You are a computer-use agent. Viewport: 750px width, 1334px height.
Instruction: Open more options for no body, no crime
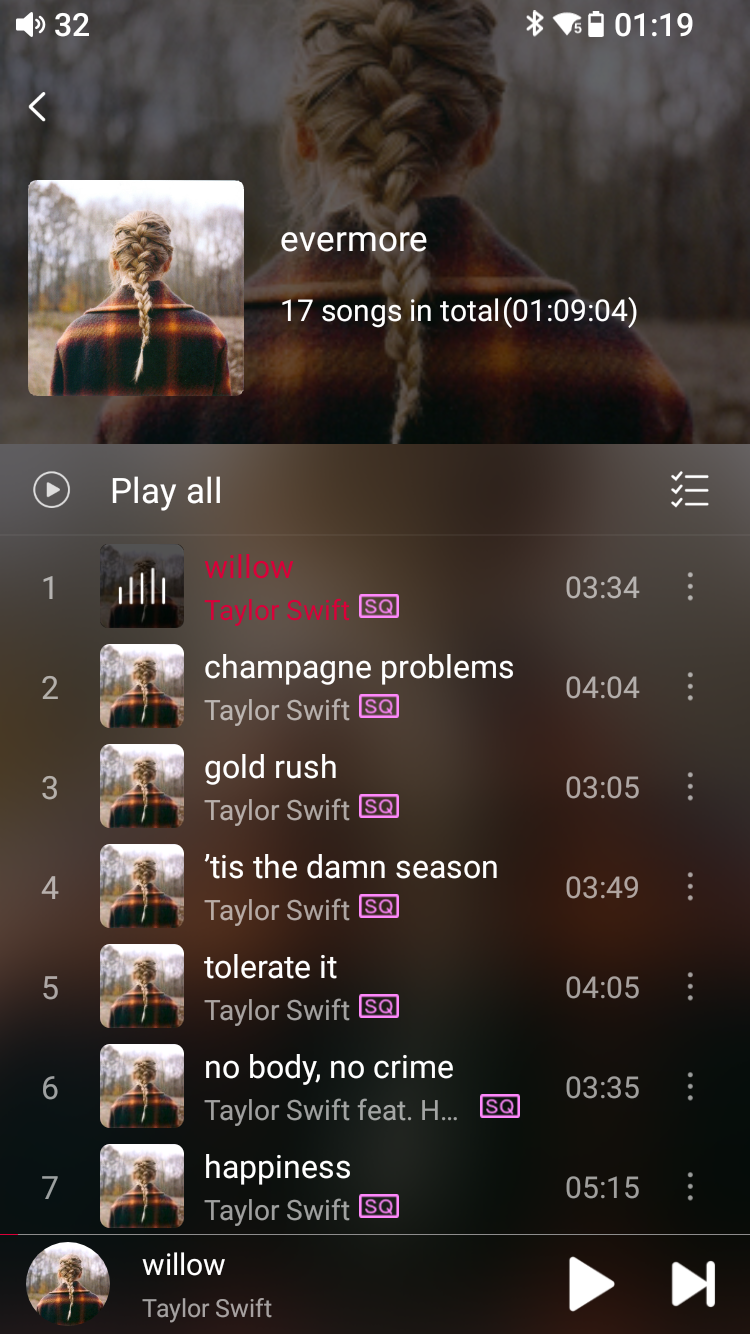click(690, 1087)
